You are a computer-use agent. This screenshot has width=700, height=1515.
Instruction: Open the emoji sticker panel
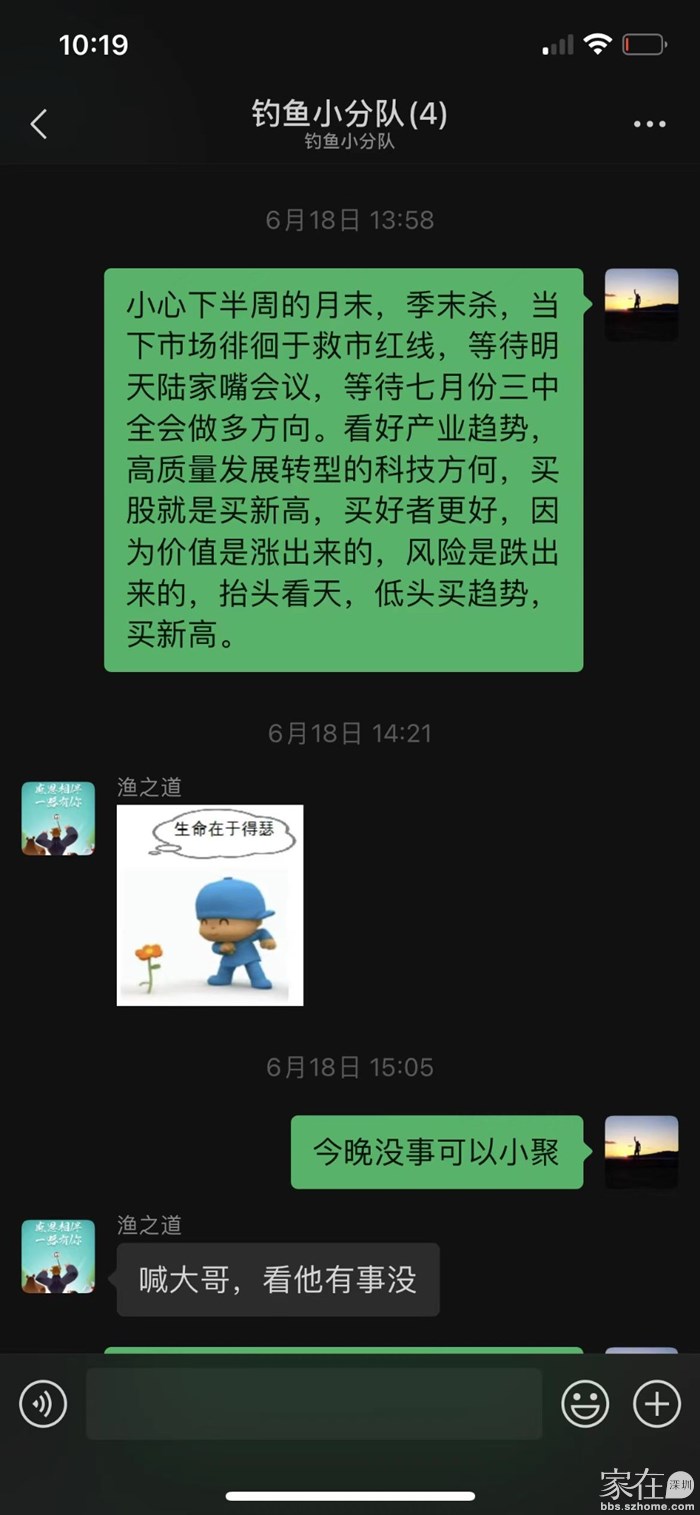point(585,1404)
